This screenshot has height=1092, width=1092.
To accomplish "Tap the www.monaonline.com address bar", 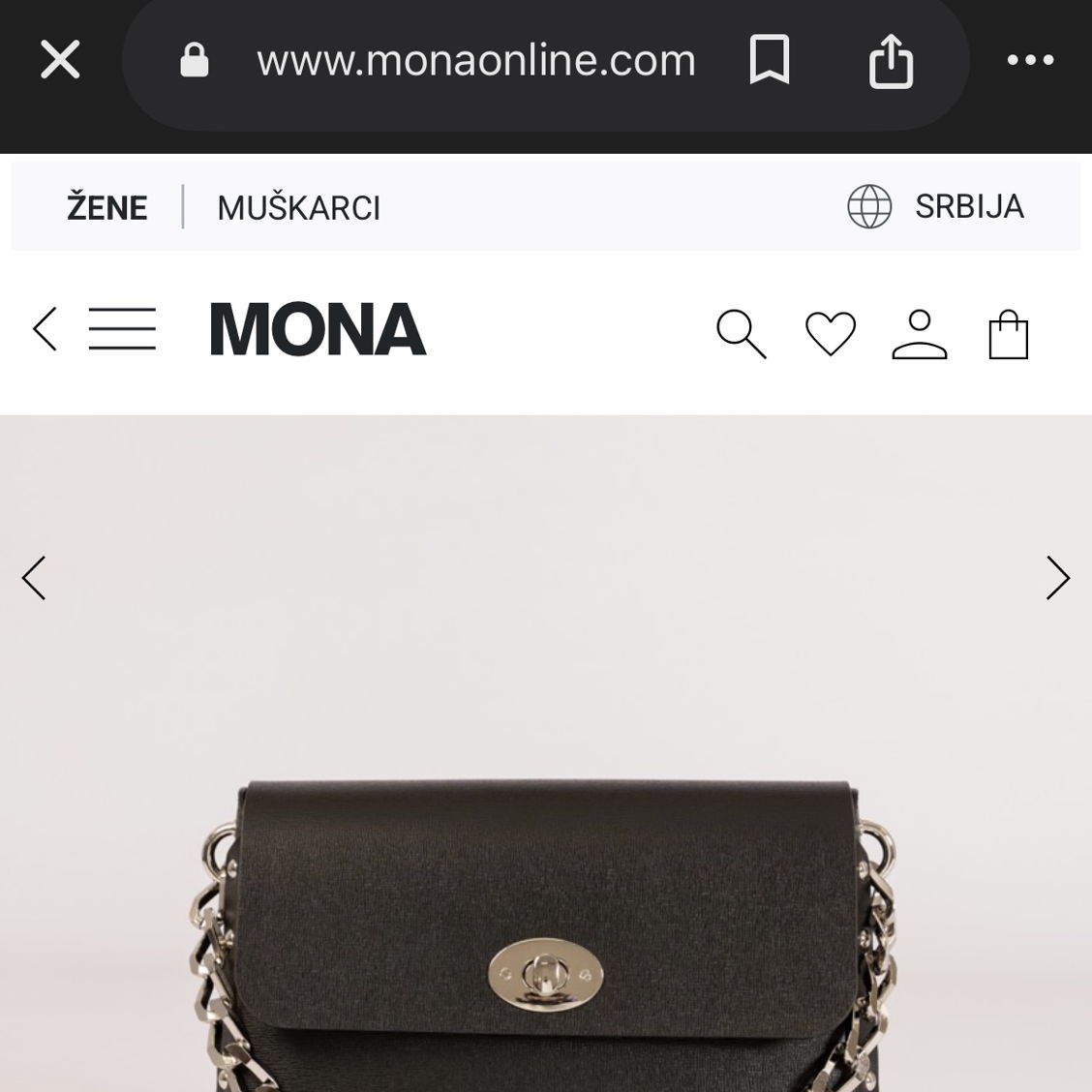I will tap(475, 61).
